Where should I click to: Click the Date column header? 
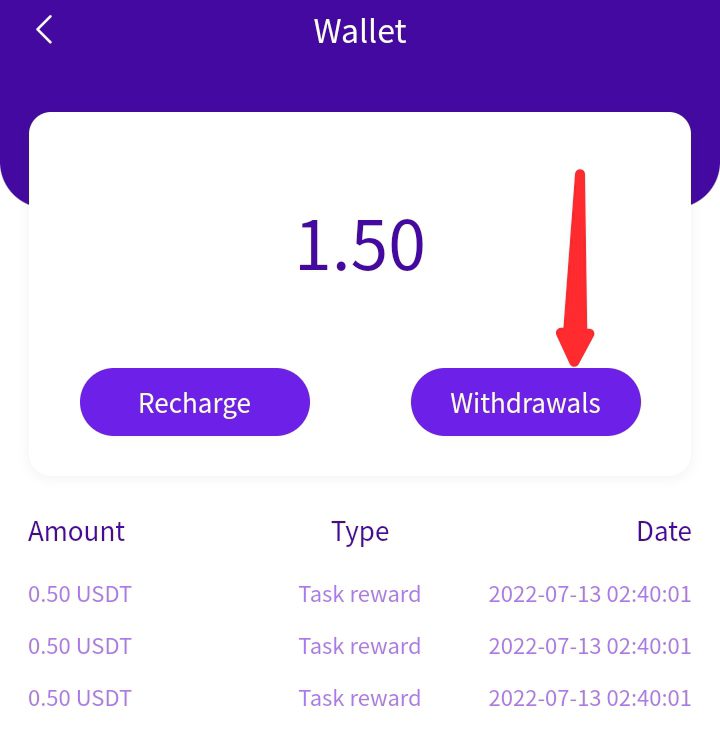[x=664, y=531]
